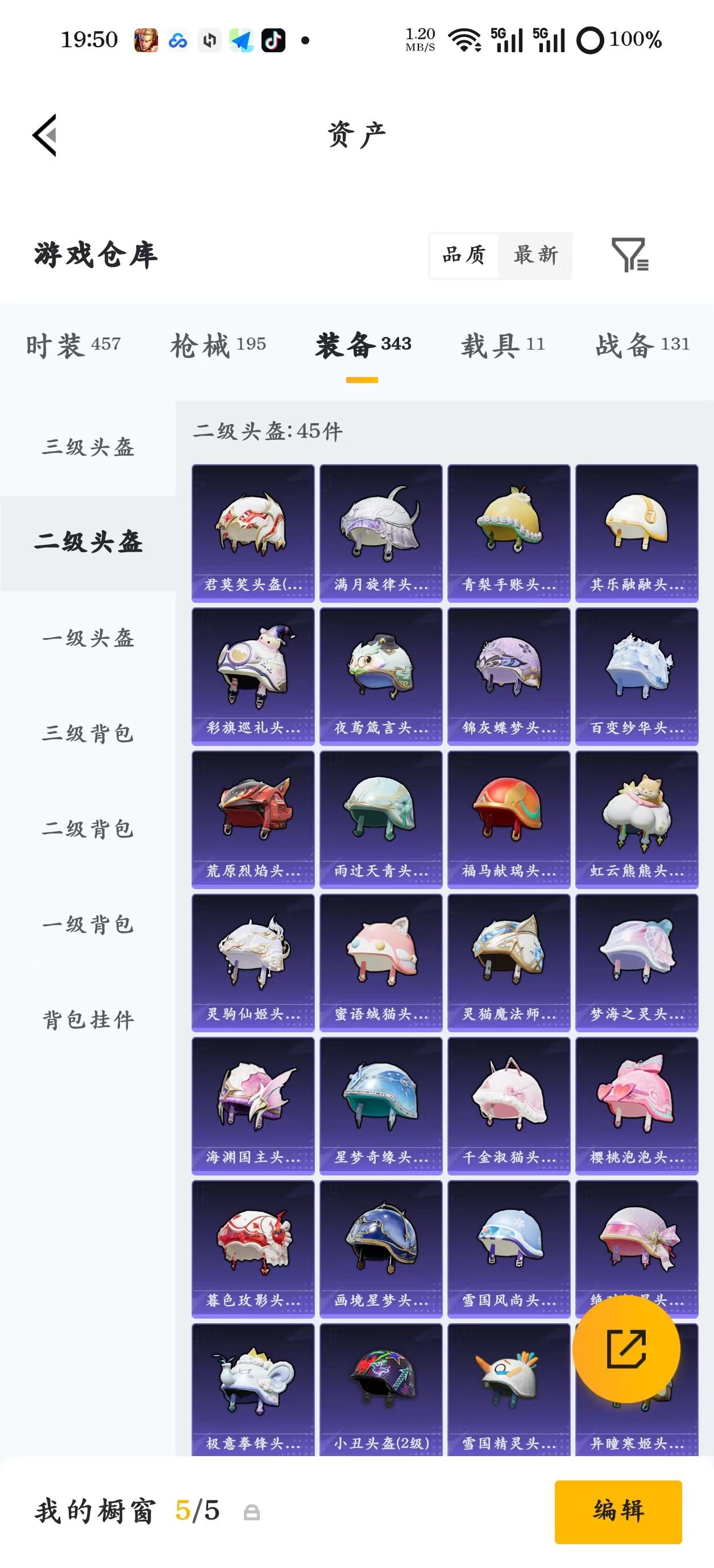The height and width of the screenshot is (1568, 714).
Task: Open the 夜鸢箴言 helmet item
Action: click(x=381, y=676)
